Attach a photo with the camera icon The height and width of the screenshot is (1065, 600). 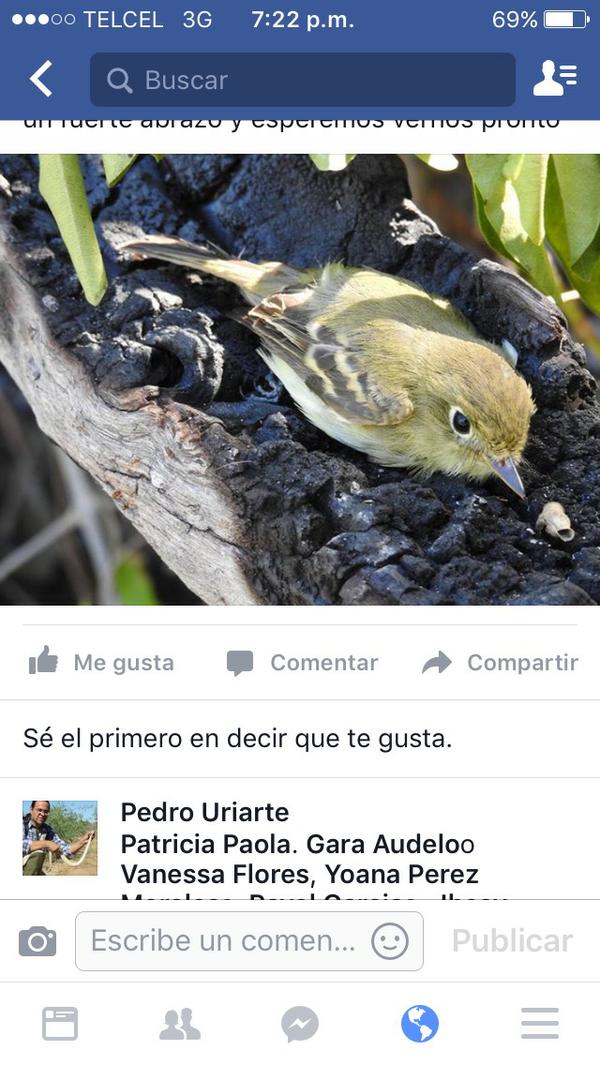[38, 941]
